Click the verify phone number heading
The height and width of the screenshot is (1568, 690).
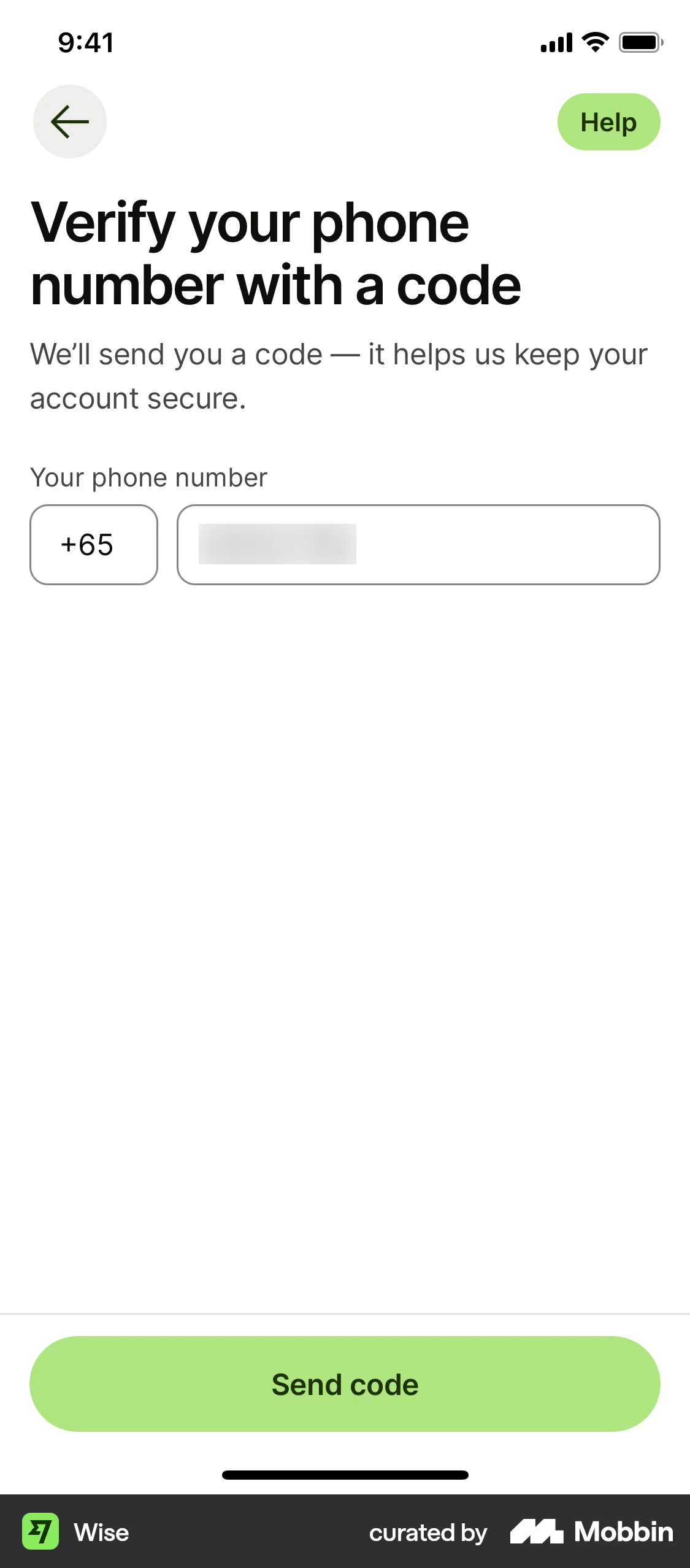pyautogui.click(x=276, y=252)
